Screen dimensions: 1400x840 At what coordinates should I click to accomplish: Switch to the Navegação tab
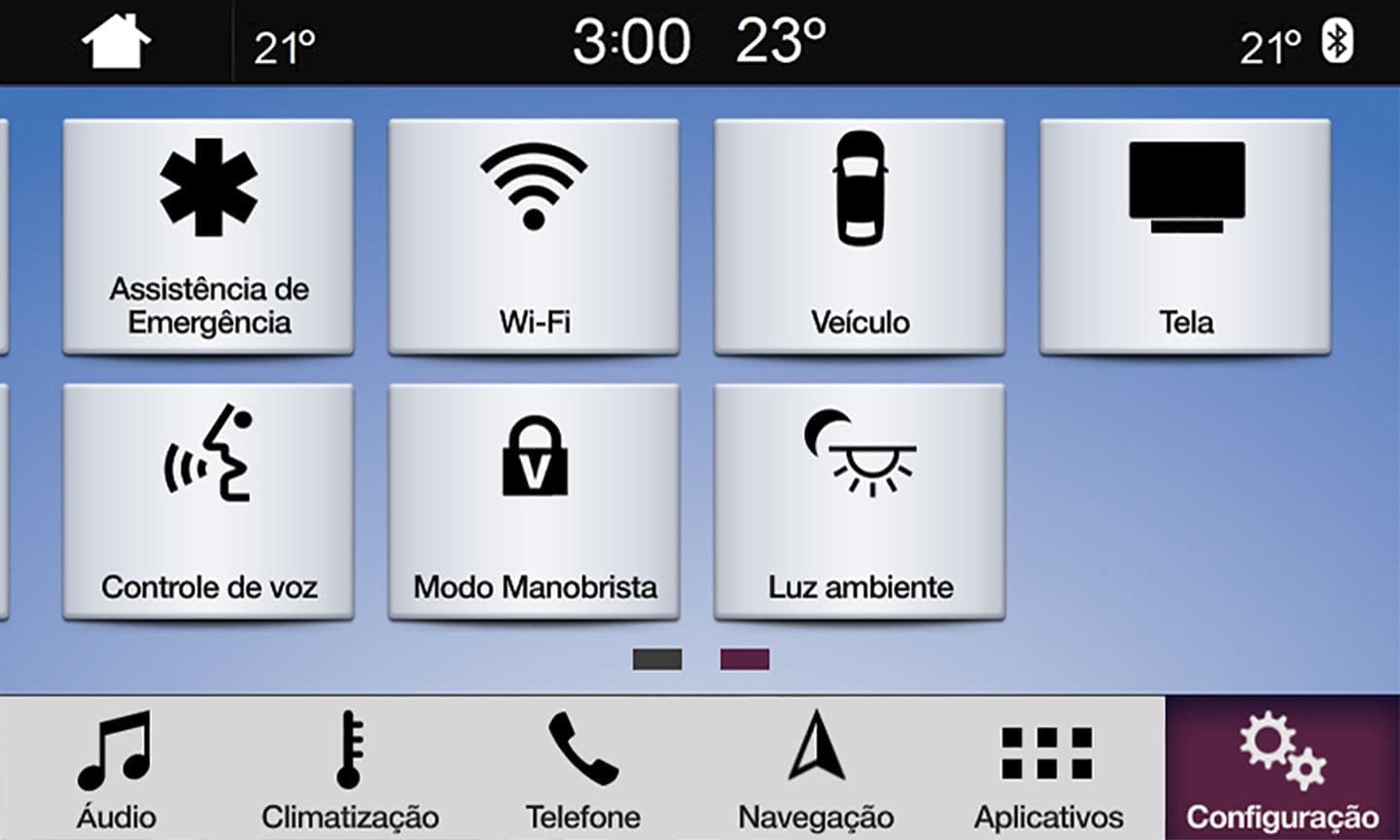tap(816, 770)
